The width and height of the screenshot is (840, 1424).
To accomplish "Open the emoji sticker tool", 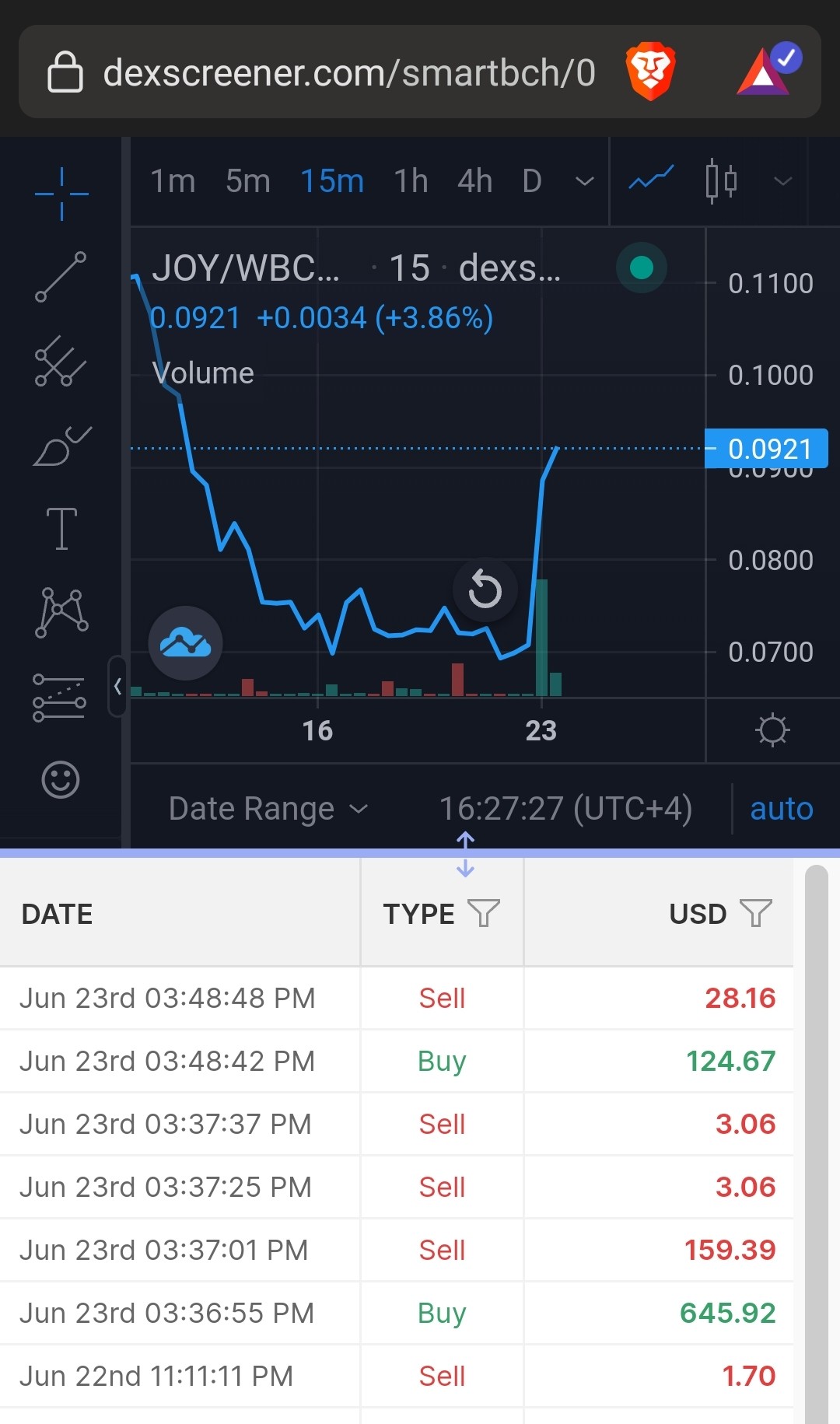I will click(61, 779).
